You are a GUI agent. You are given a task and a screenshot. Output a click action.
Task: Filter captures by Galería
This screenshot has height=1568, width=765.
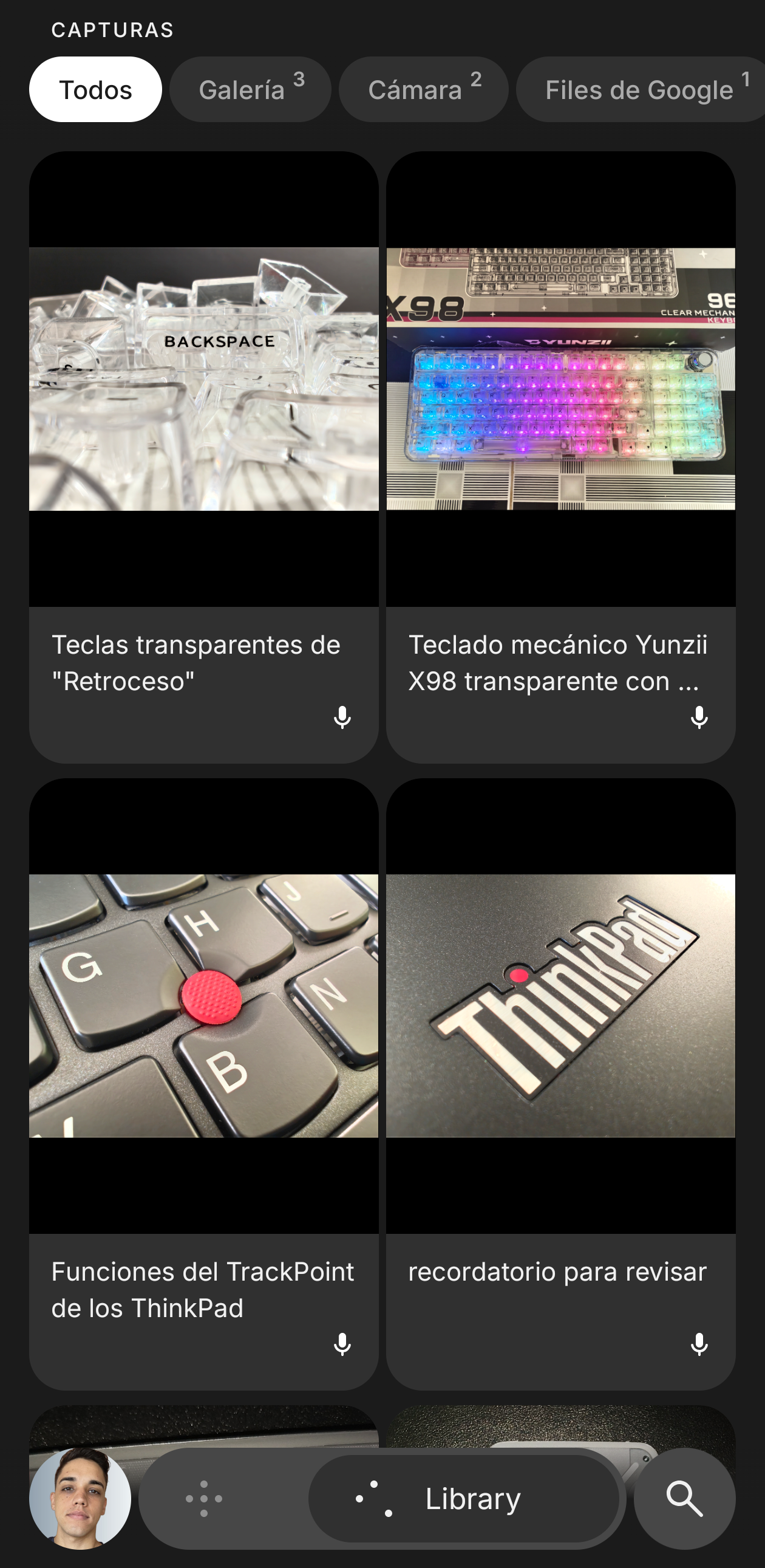point(250,90)
